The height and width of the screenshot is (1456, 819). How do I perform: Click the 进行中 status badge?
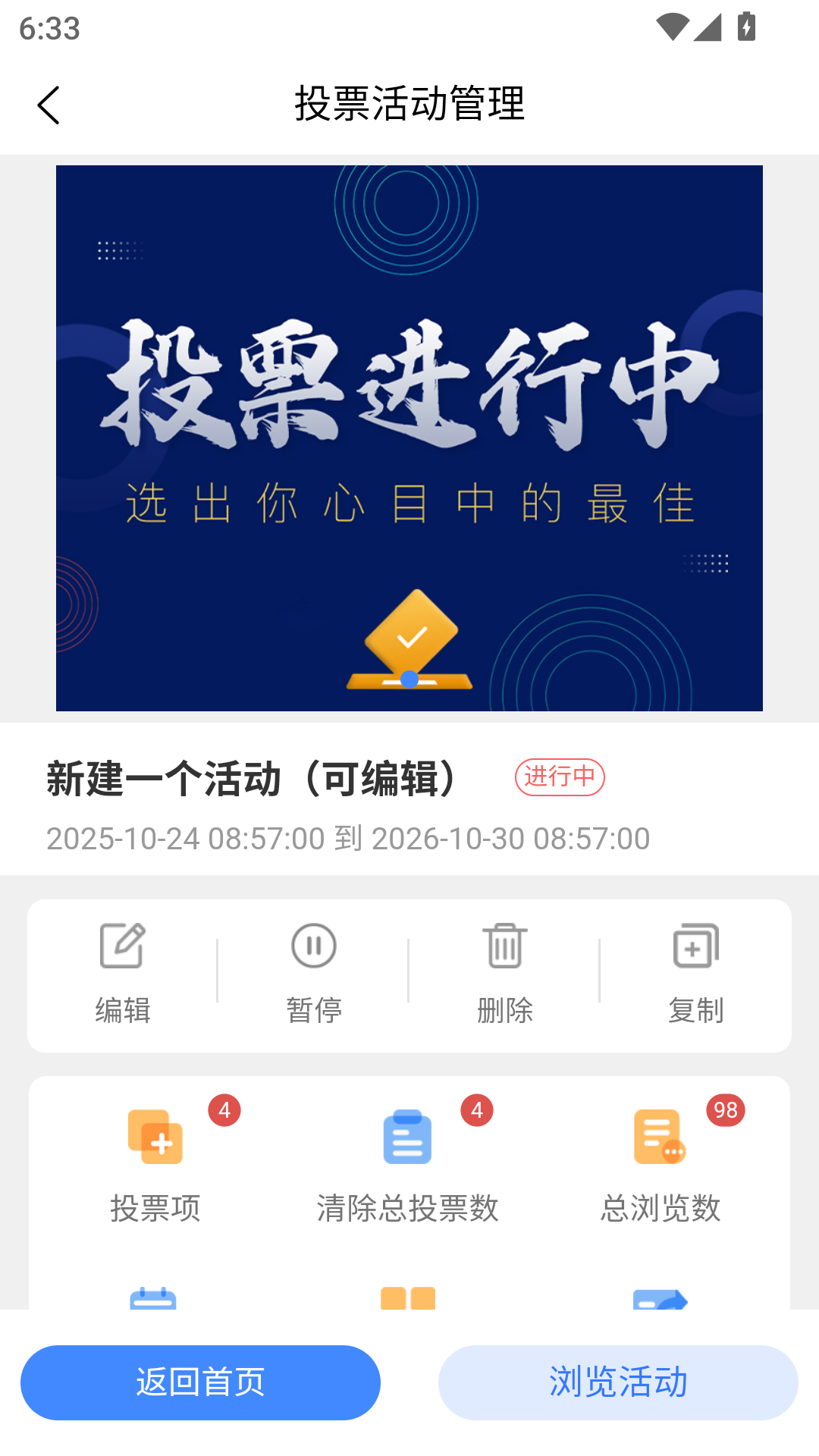560,777
